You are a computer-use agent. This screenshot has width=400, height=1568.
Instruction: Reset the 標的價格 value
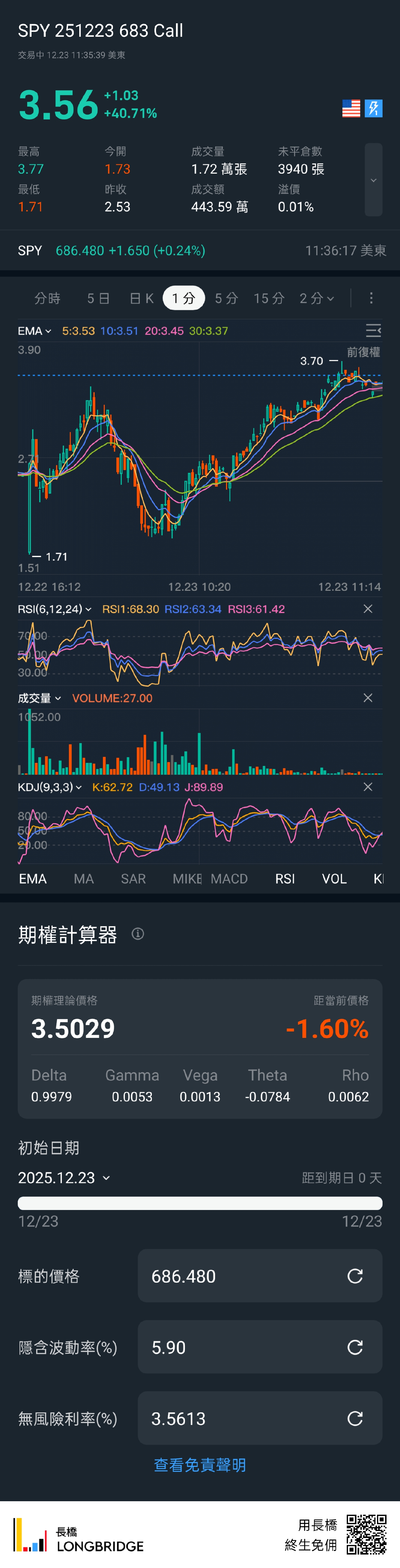click(x=355, y=1276)
